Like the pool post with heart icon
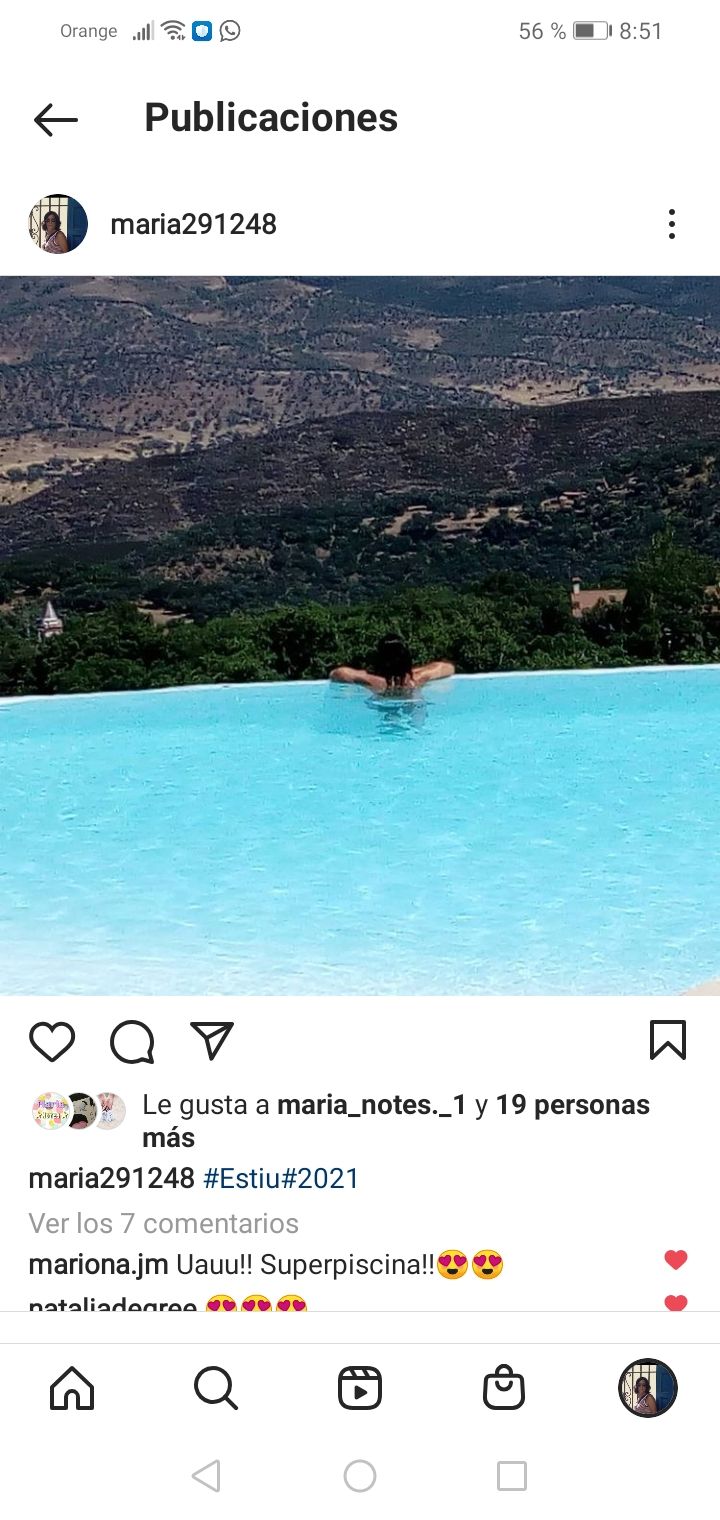 pos(52,1041)
